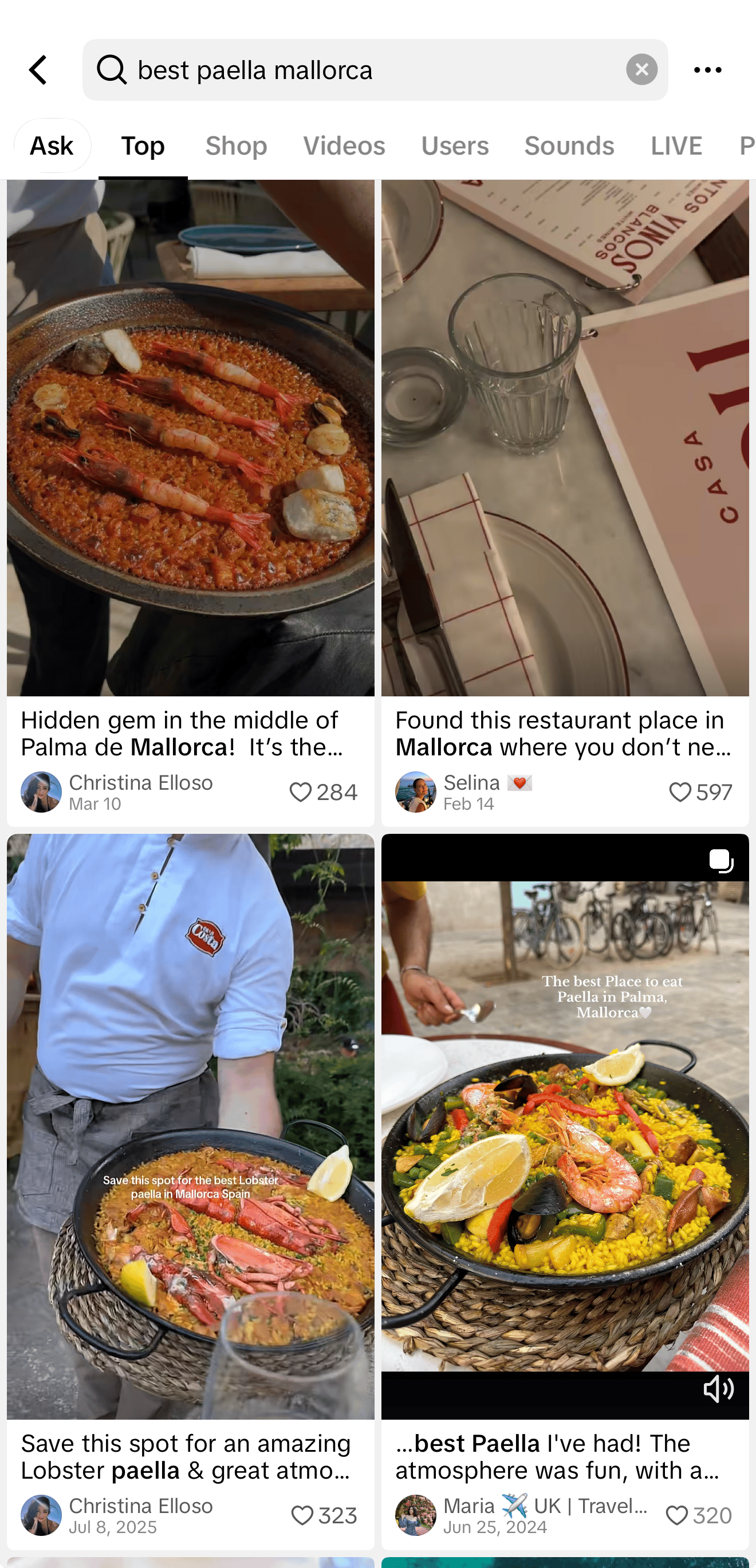Viewport: 756px width, 1568px height.
Task: Open the Lobster paella video
Action: 191,1126
